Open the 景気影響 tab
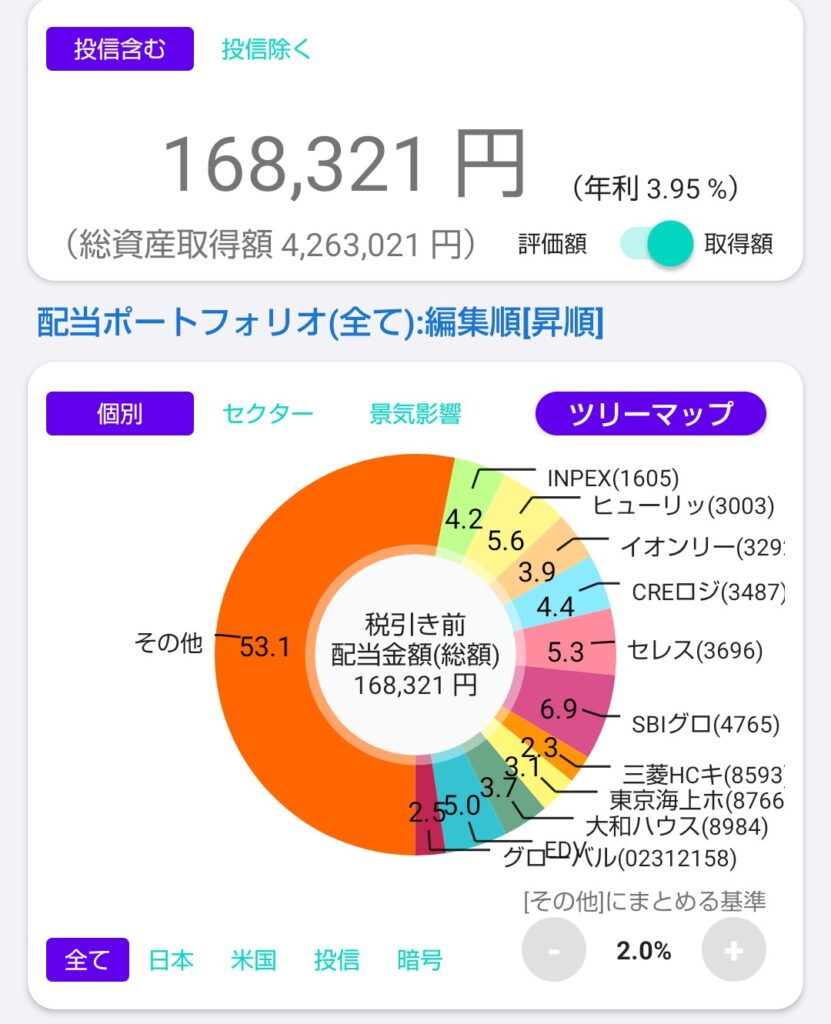Image resolution: width=831 pixels, height=1024 pixels. tap(416, 413)
